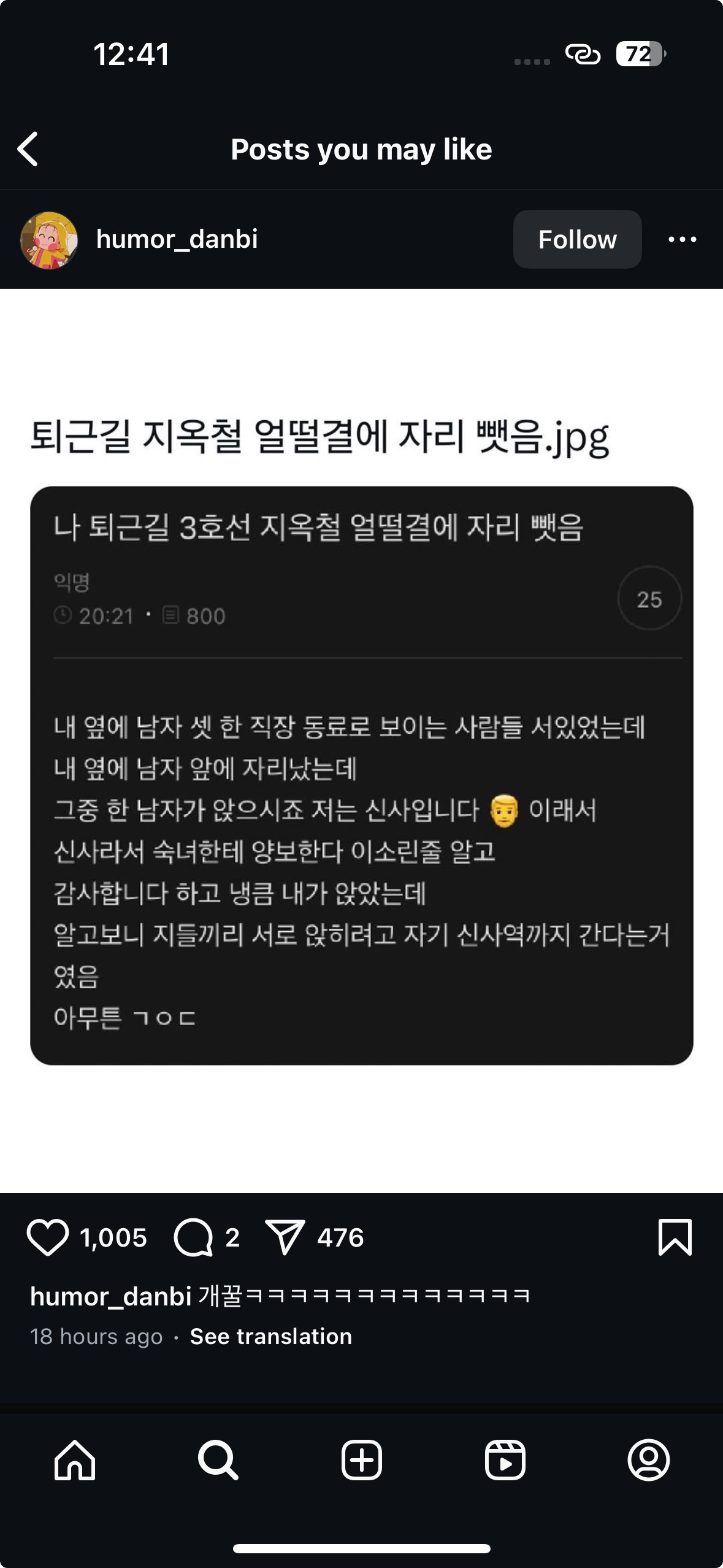723x1568 pixels.
Task: Switch to the Home tab
Action: [75, 1460]
